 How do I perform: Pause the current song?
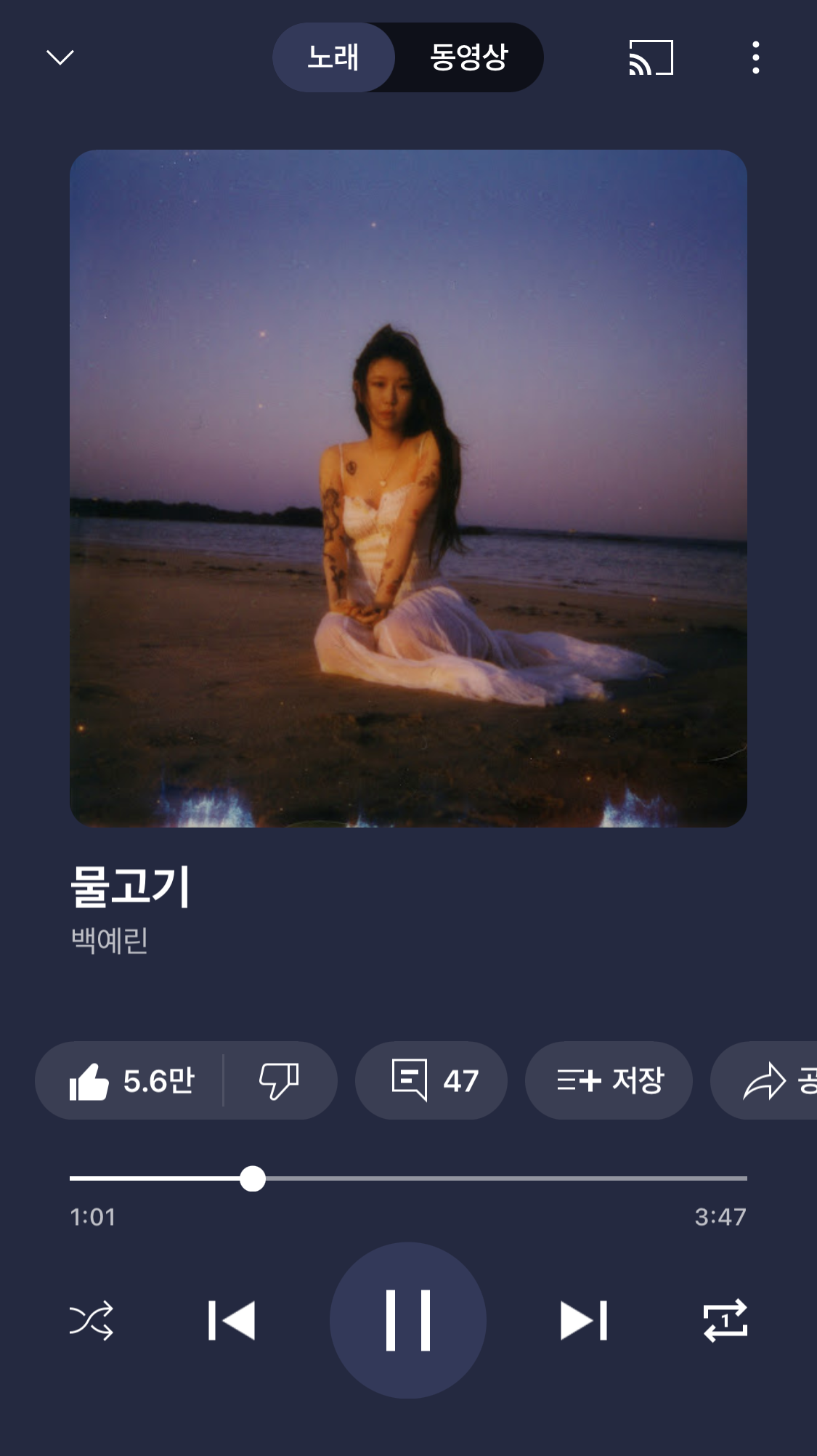pos(408,1320)
